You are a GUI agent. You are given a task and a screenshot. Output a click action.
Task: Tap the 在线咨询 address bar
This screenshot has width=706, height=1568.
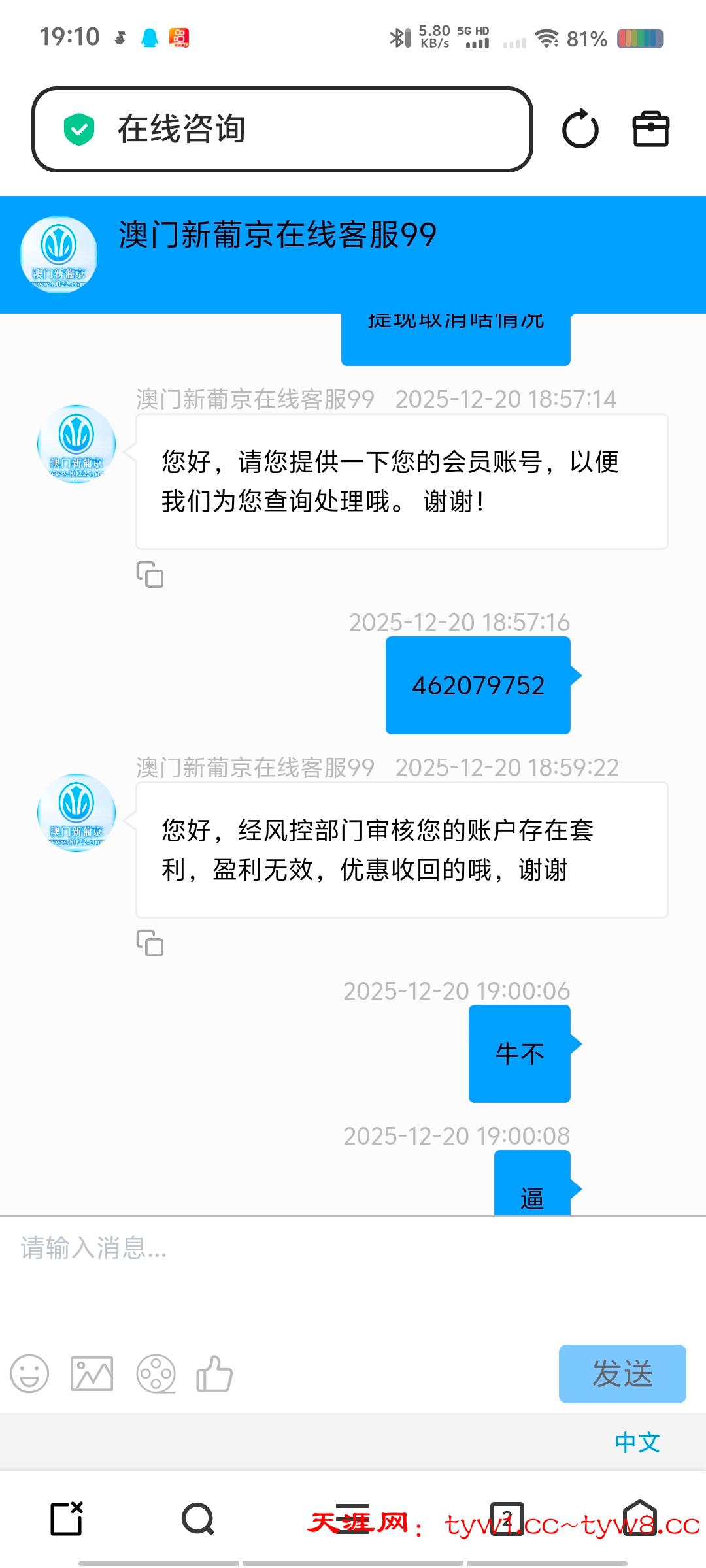click(281, 129)
